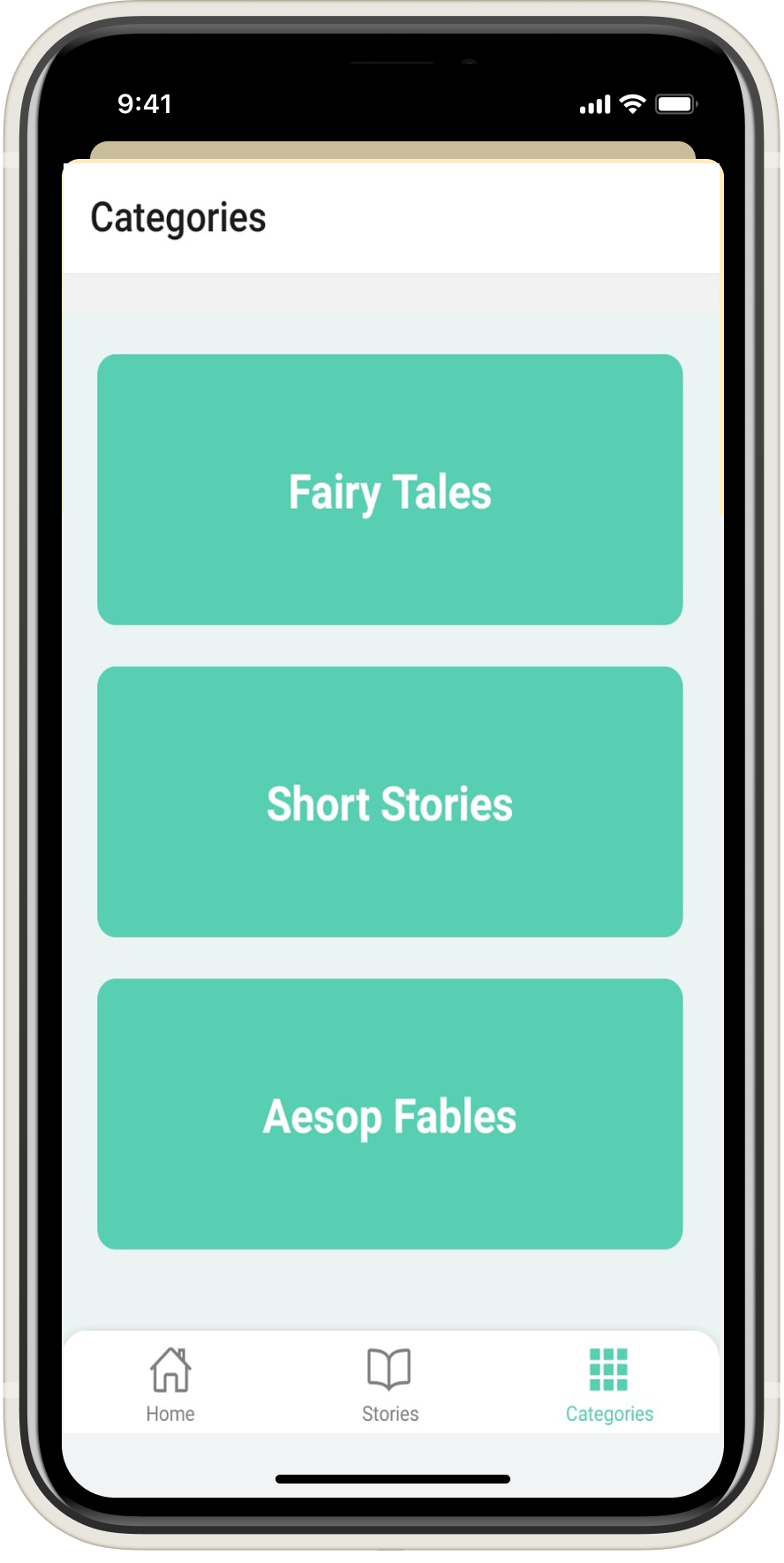Switch to the Stories tab
The image size is (784, 1563).
click(x=389, y=1383)
